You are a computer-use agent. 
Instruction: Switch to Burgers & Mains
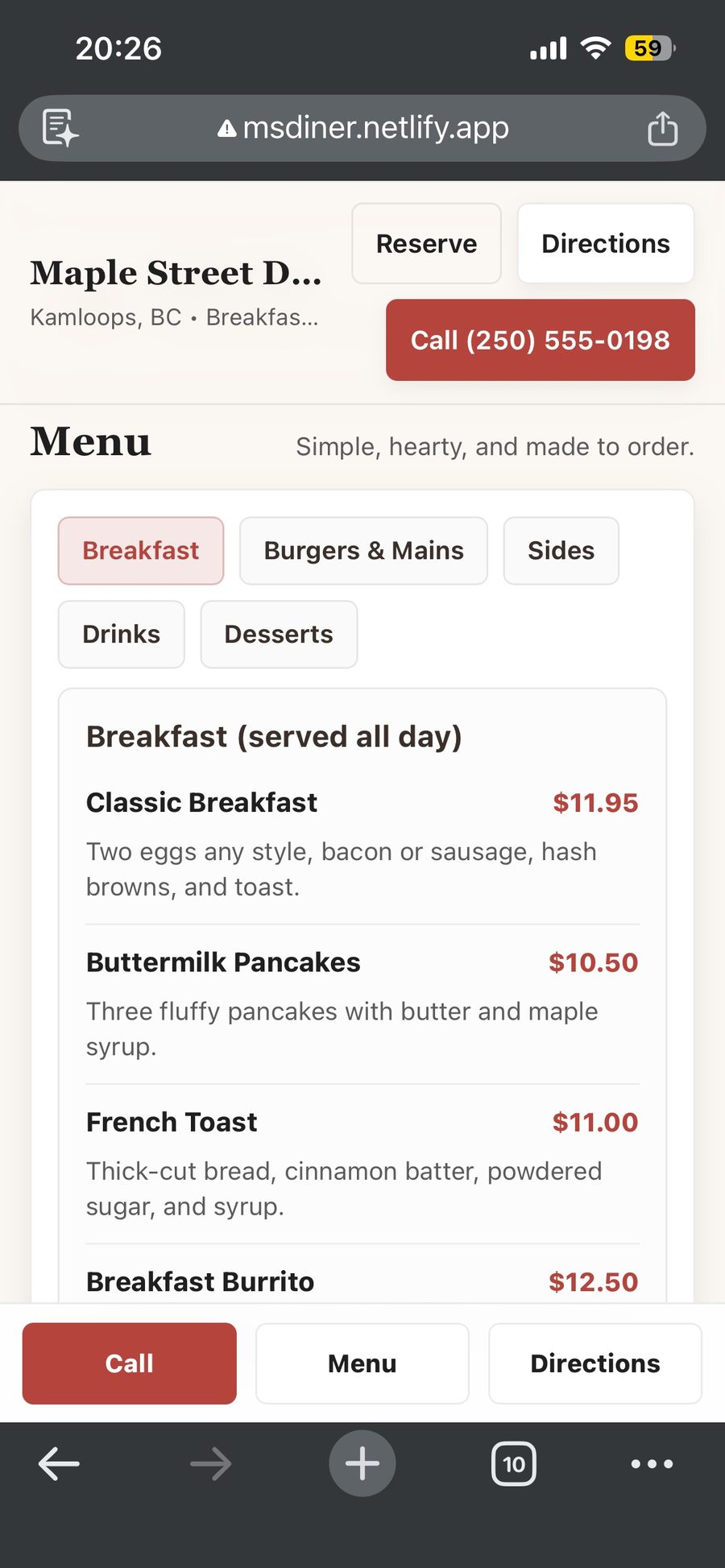(x=363, y=550)
